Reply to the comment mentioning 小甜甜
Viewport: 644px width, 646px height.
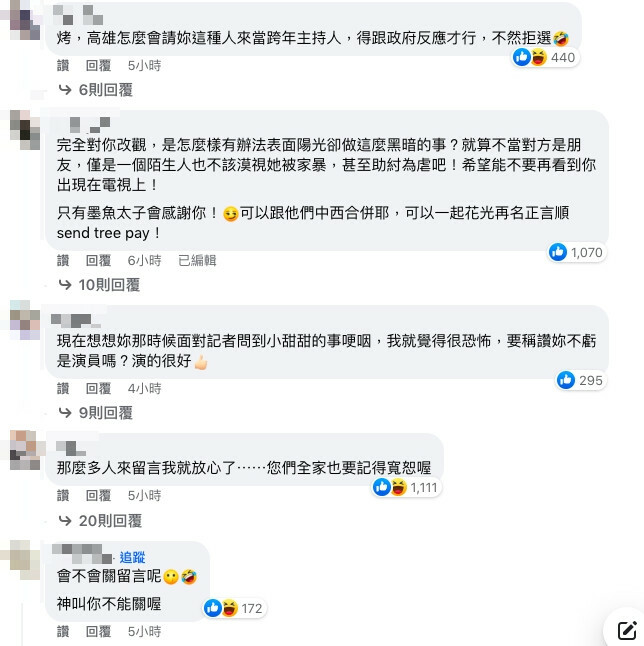98,388
